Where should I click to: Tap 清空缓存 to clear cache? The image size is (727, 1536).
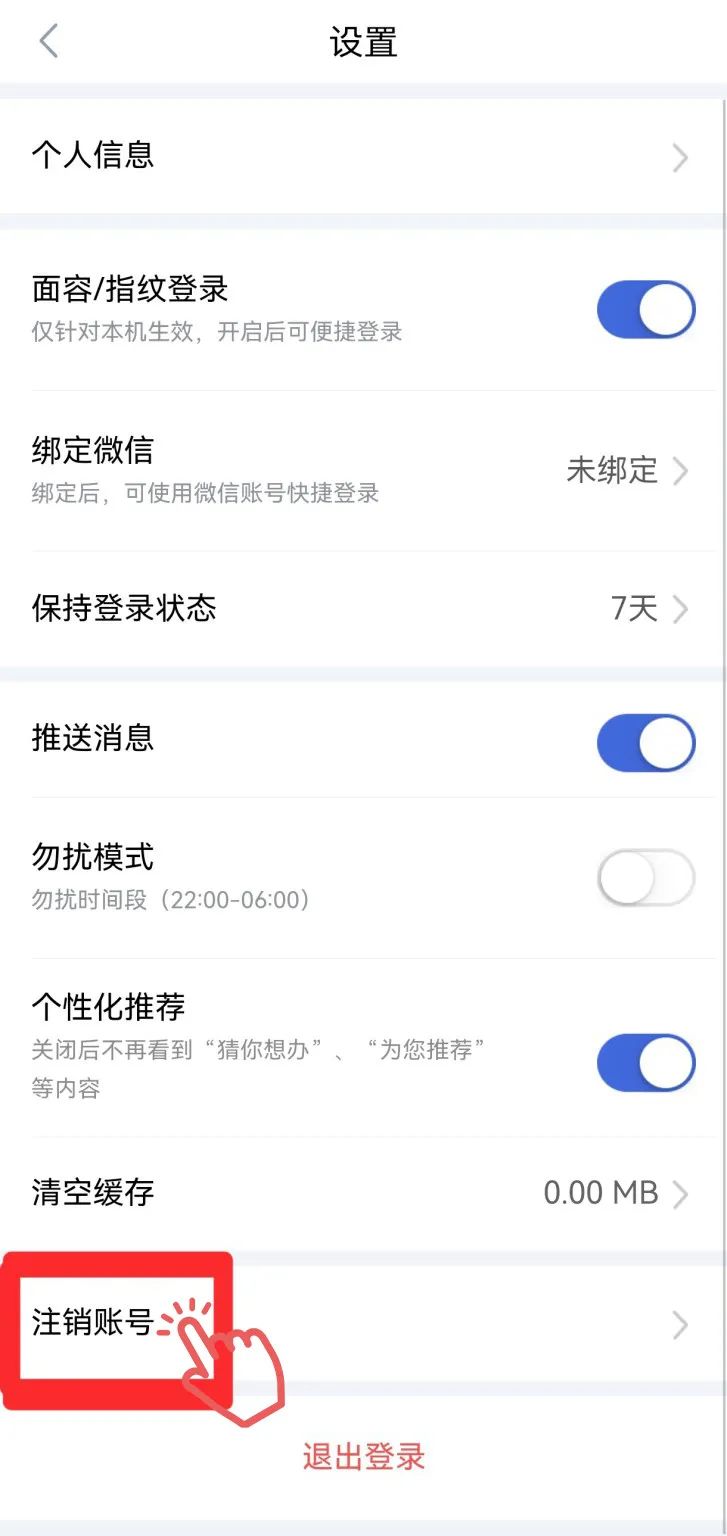click(x=361, y=1193)
